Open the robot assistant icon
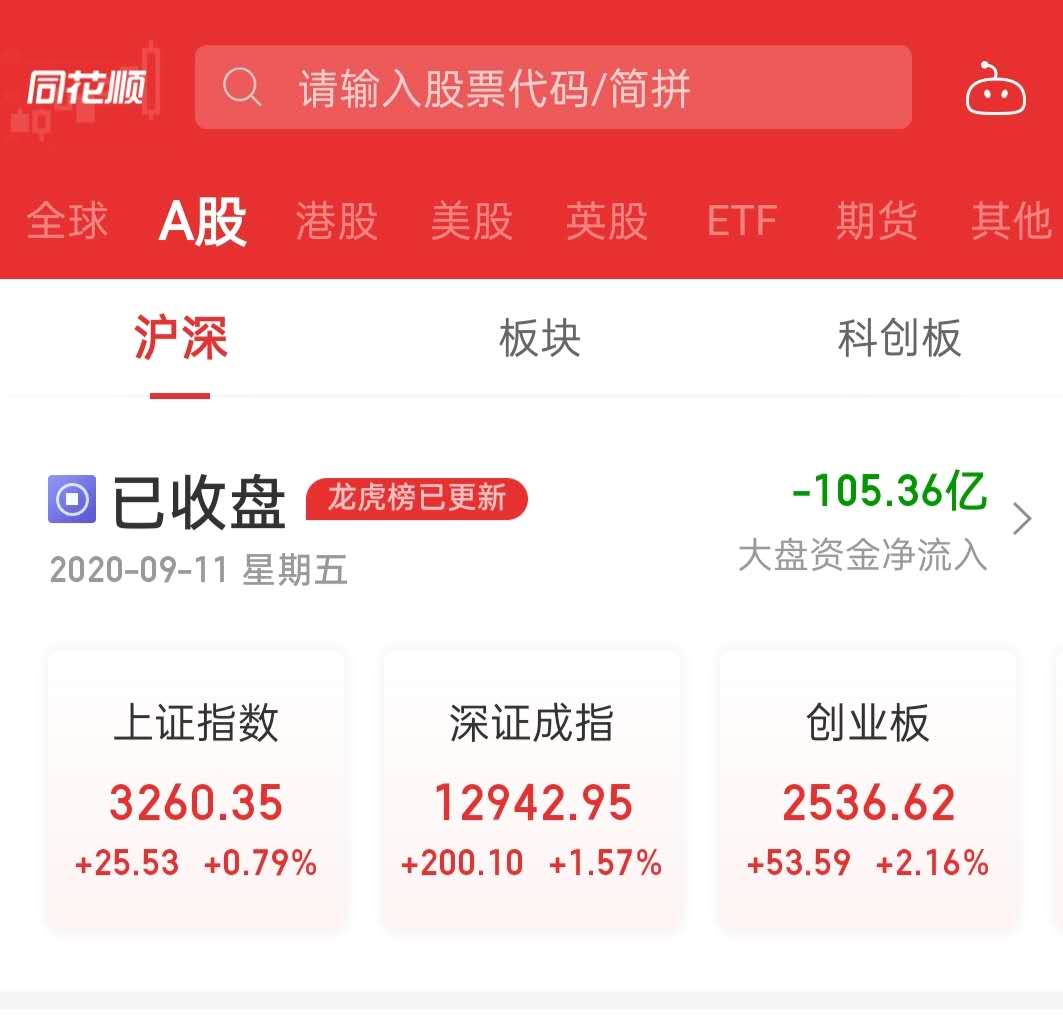The width and height of the screenshot is (1063, 1022). point(995,90)
